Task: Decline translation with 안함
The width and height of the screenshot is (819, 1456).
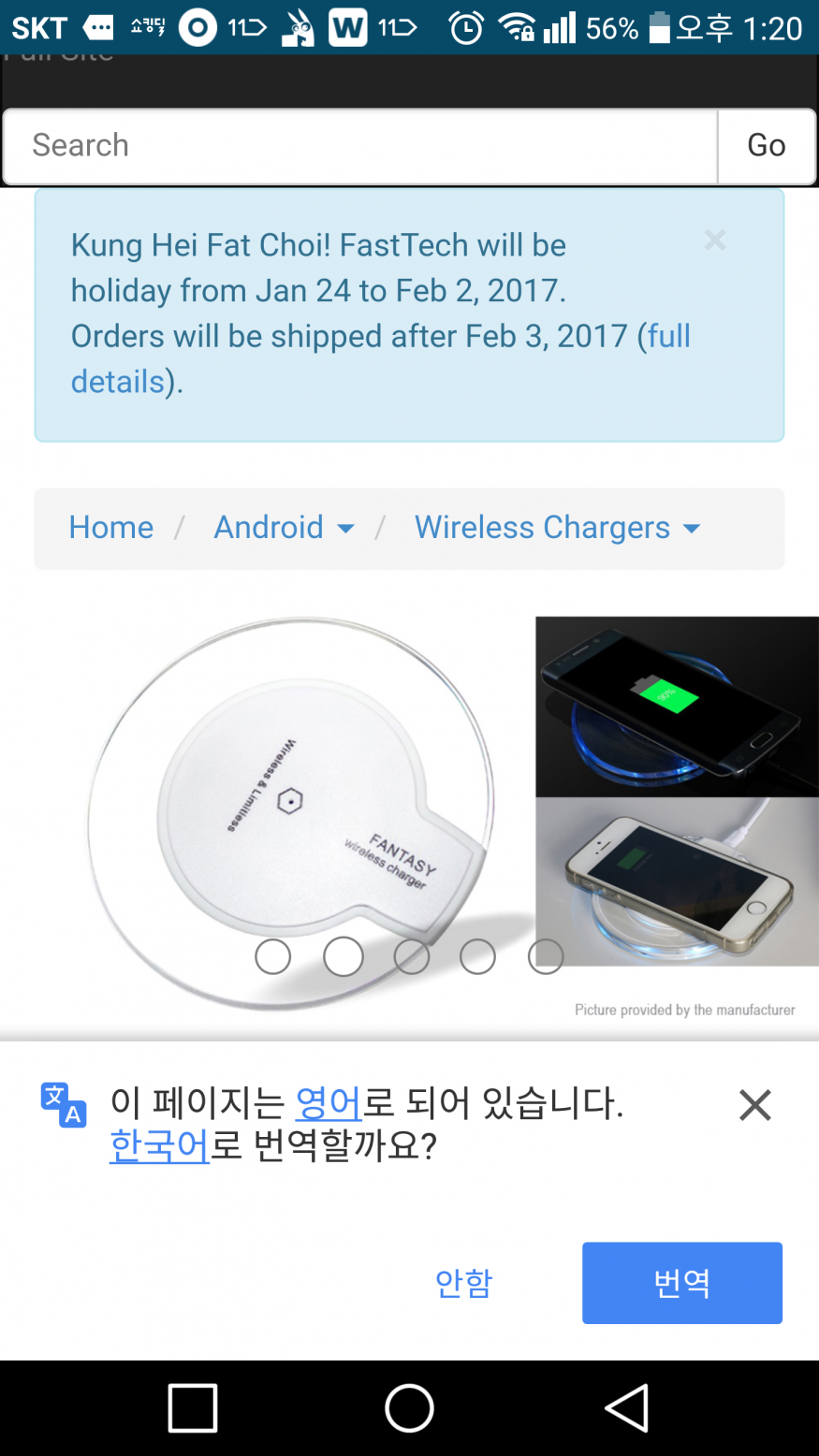Action: click(x=463, y=1283)
